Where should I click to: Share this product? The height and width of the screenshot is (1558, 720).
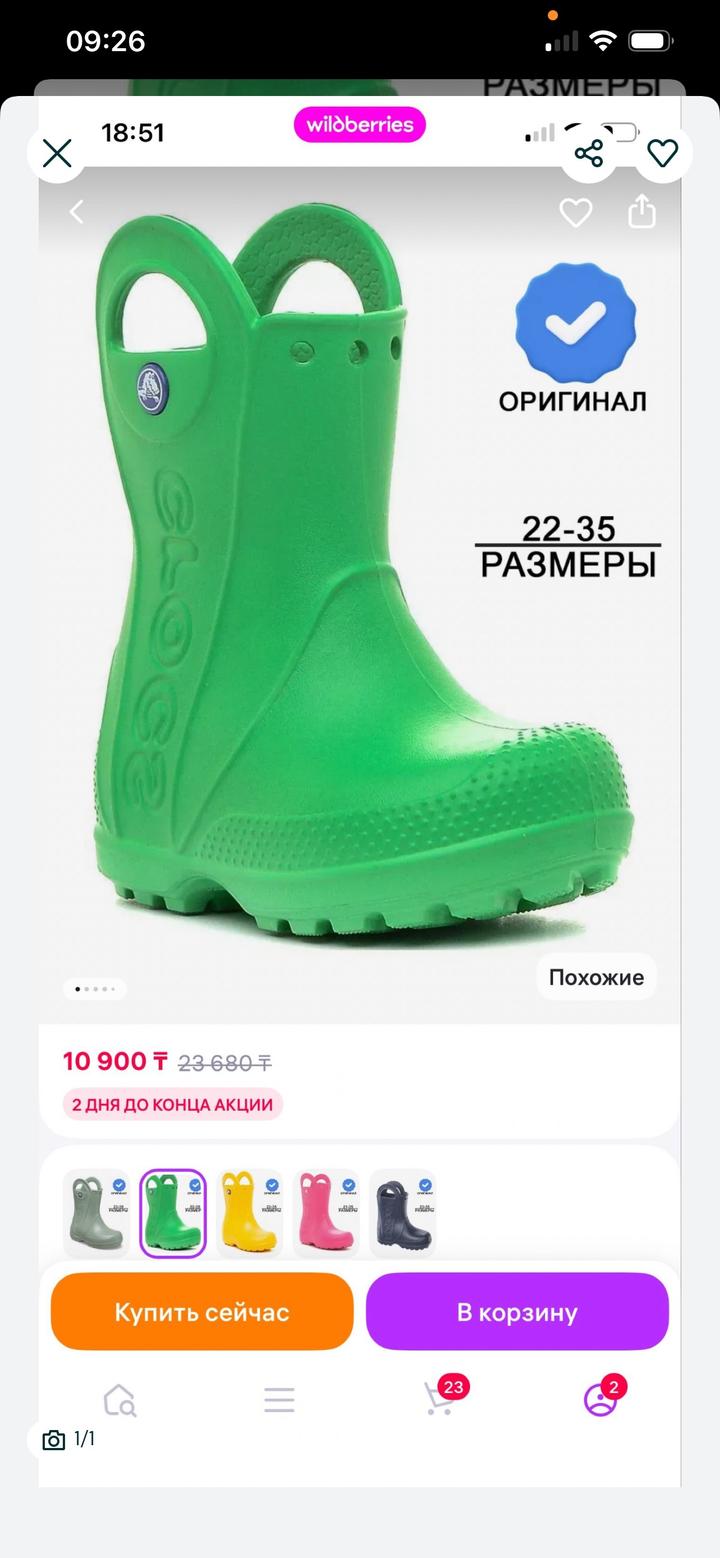coord(589,154)
